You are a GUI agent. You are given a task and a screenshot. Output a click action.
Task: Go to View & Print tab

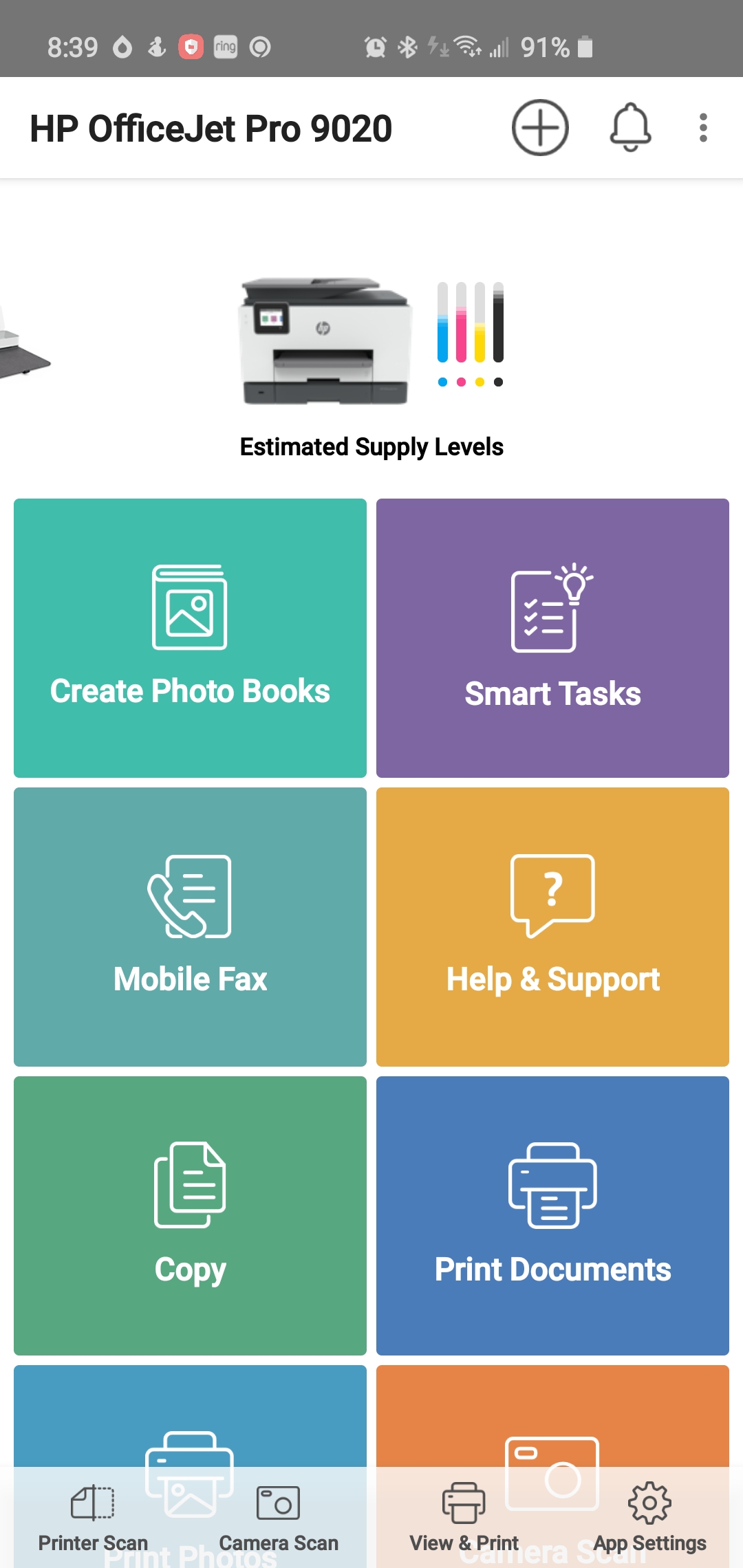[464, 1517]
